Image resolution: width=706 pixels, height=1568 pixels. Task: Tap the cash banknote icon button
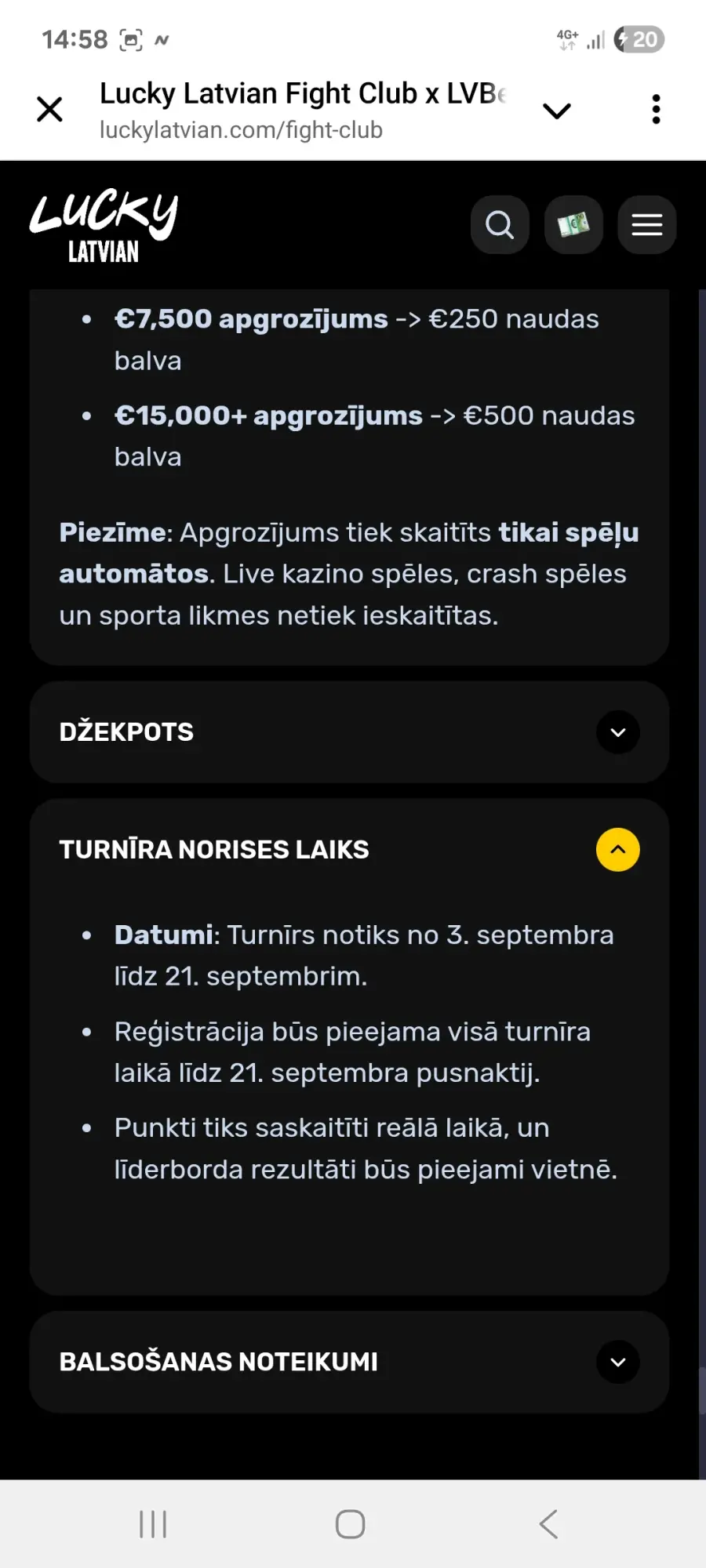point(573,225)
